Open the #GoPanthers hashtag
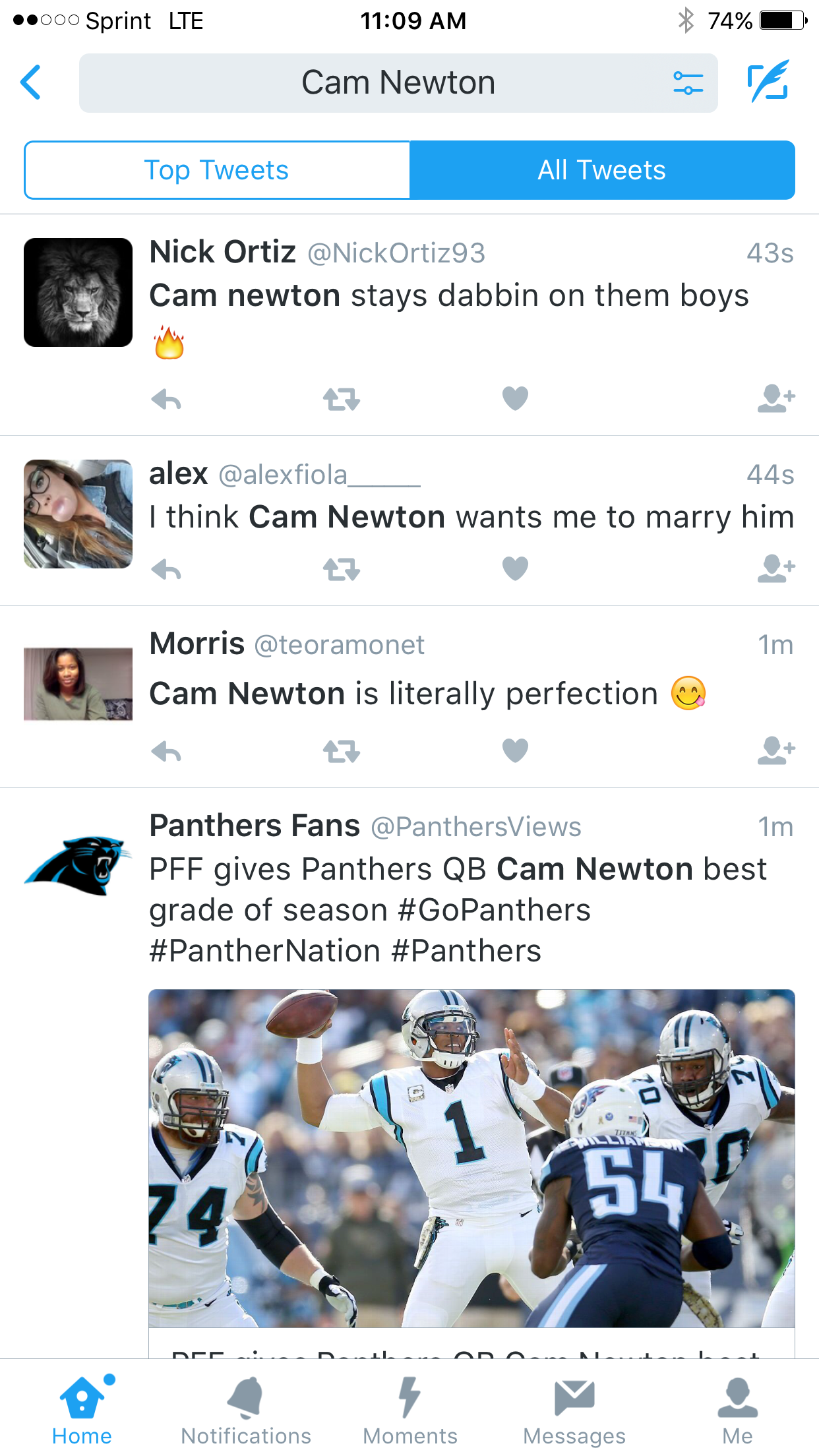Viewport: 819px width, 1456px height. 495,911
